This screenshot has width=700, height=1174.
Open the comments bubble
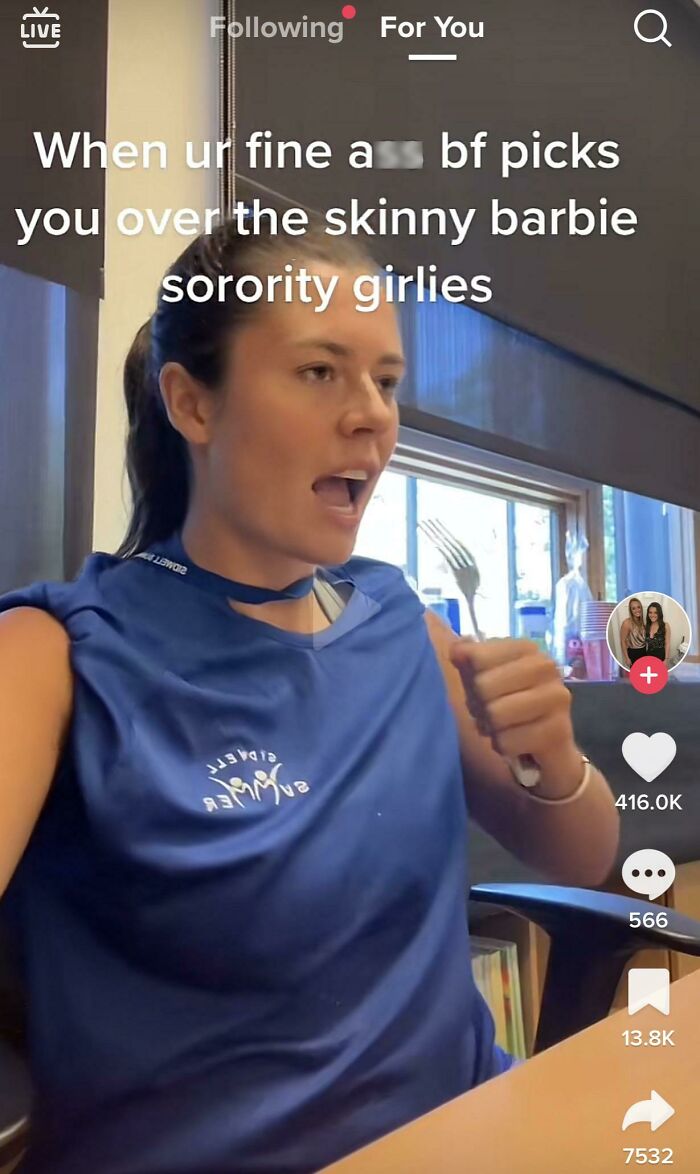click(648, 875)
